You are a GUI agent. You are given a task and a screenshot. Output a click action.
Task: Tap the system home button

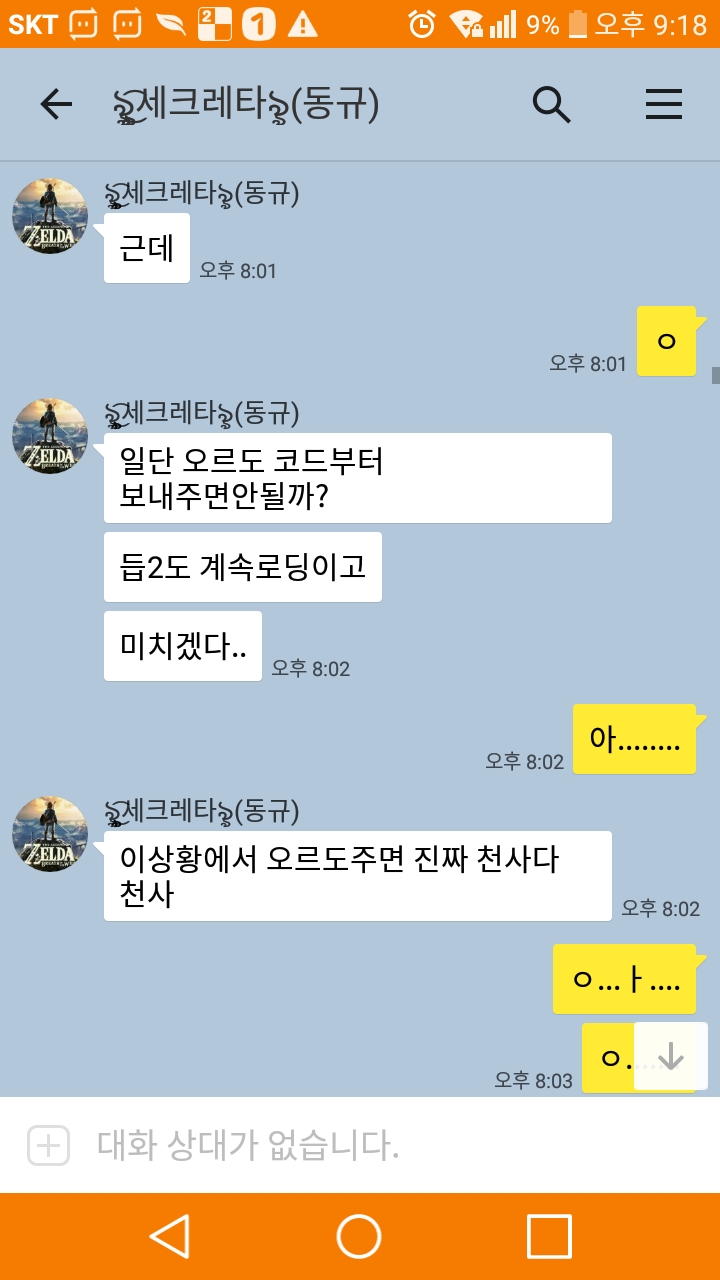[359, 1236]
